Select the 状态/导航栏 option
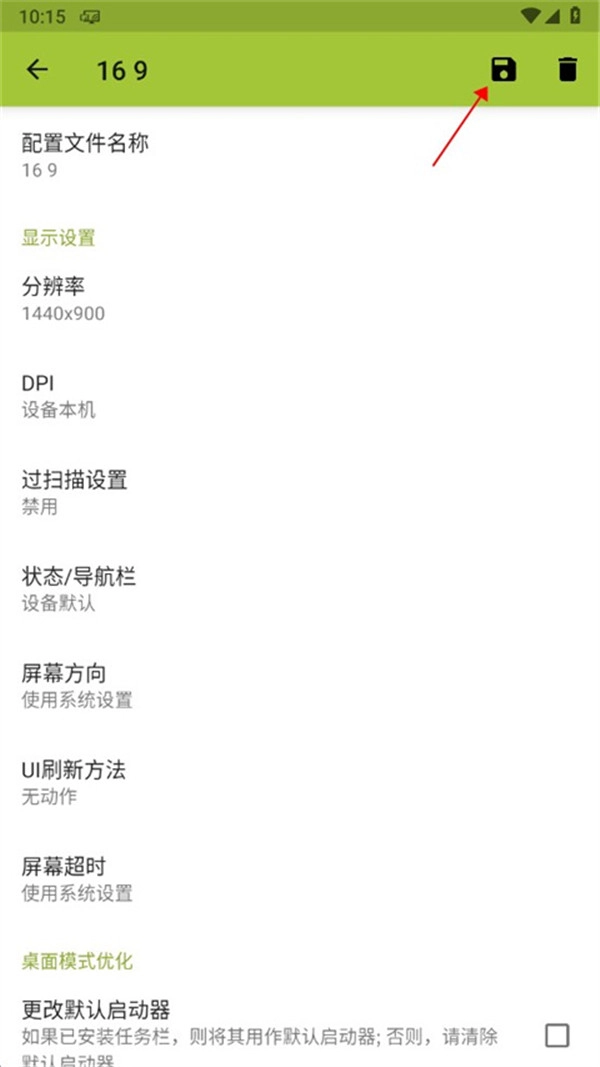The image size is (600, 1067). (79, 588)
